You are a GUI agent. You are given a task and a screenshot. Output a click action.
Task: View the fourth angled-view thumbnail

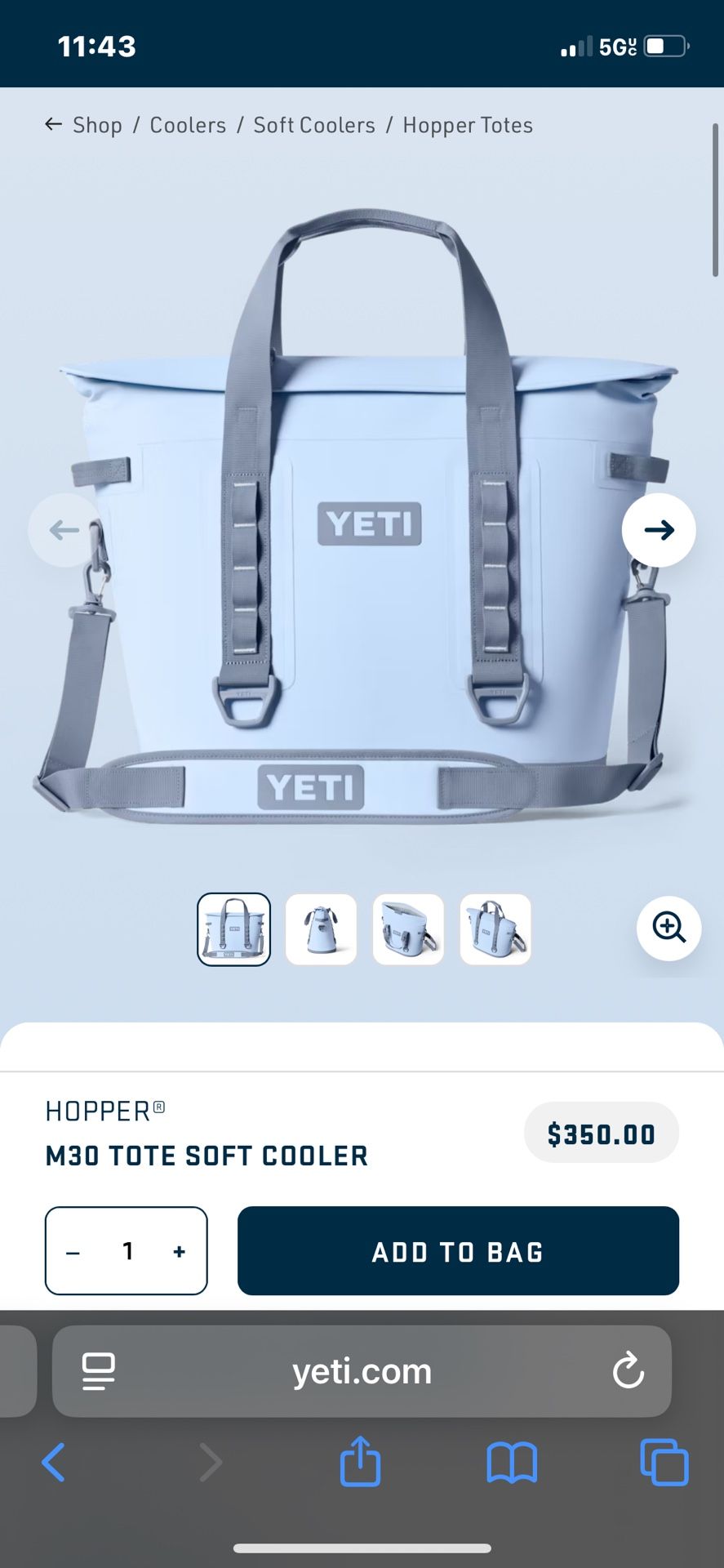[495, 929]
